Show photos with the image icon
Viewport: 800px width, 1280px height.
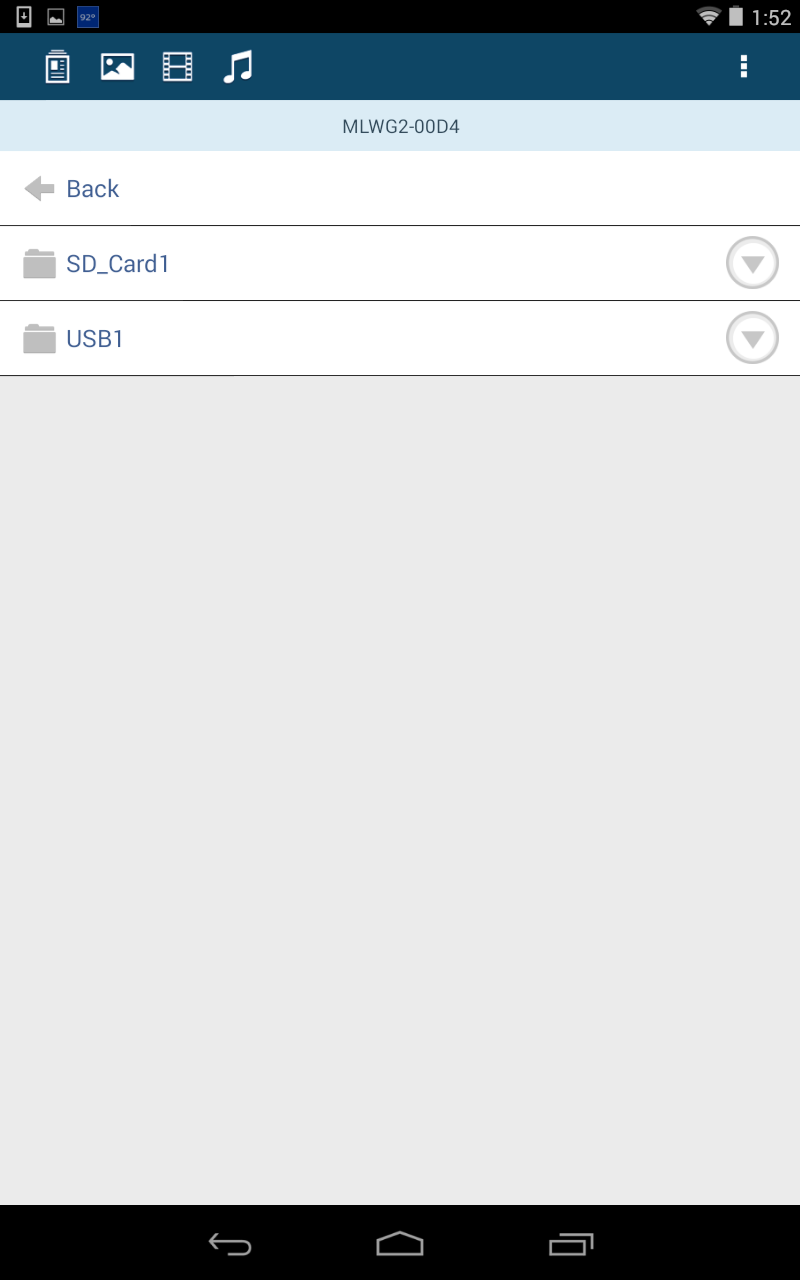pyautogui.click(x=117, y=67)
